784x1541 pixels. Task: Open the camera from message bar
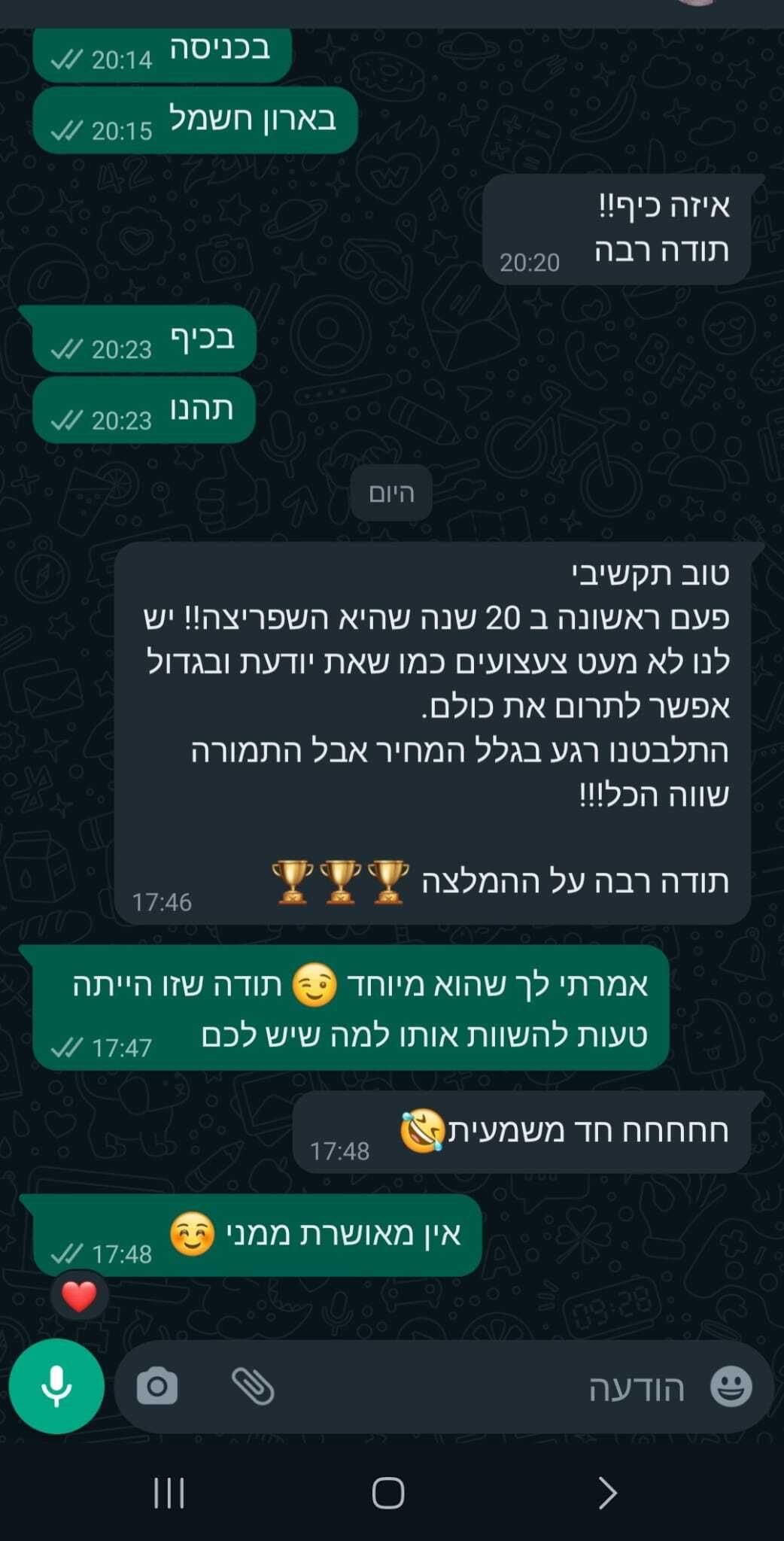157,1386
